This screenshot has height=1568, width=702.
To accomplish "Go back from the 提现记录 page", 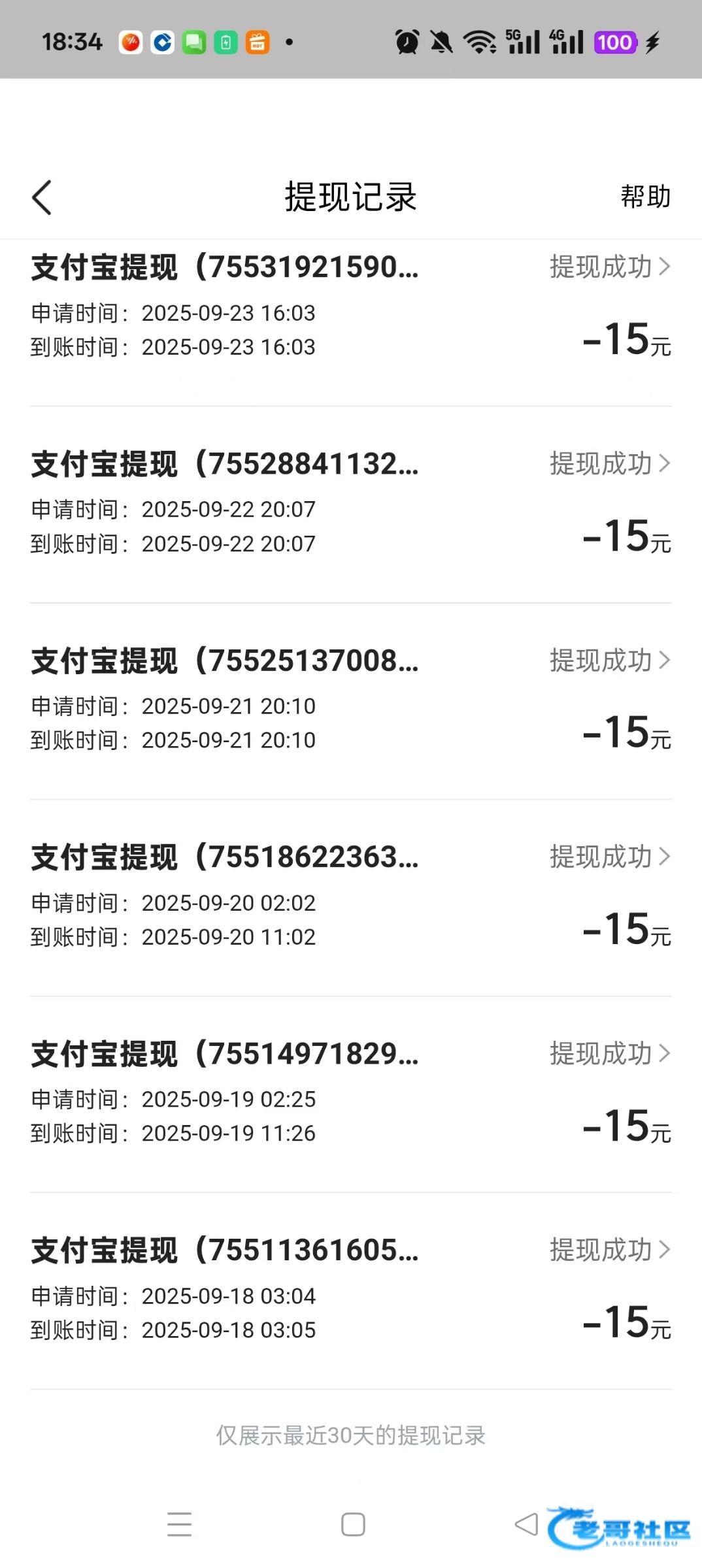I will pos(42,197).
